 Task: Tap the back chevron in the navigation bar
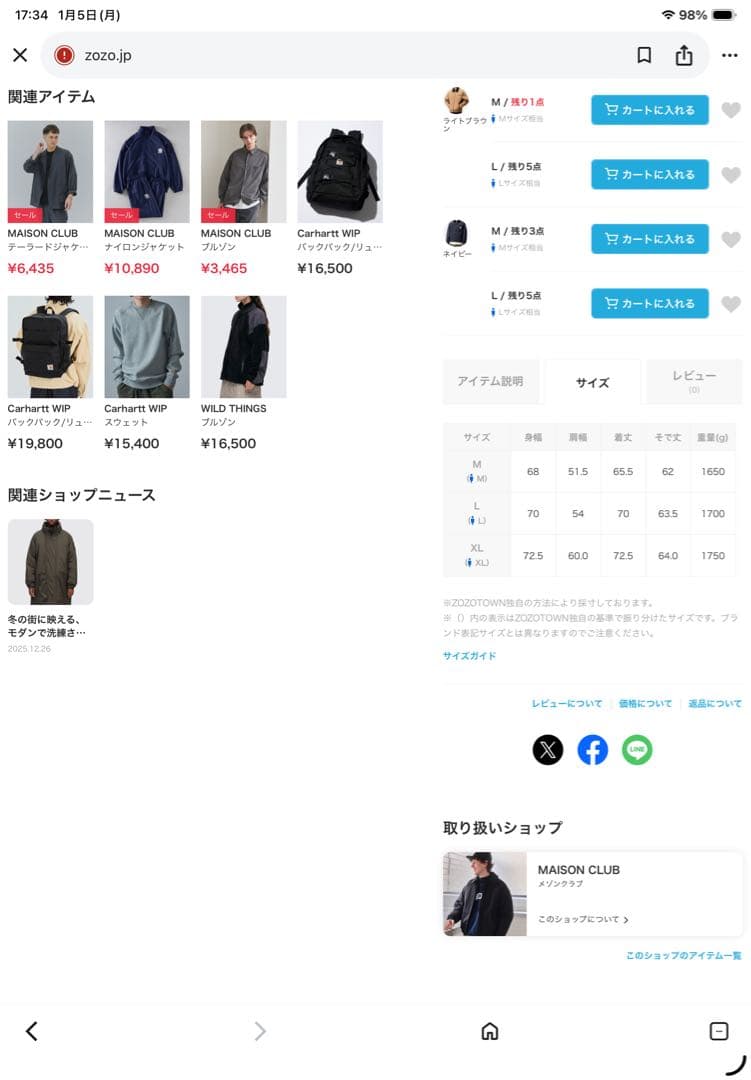(x=30, y=1031)
